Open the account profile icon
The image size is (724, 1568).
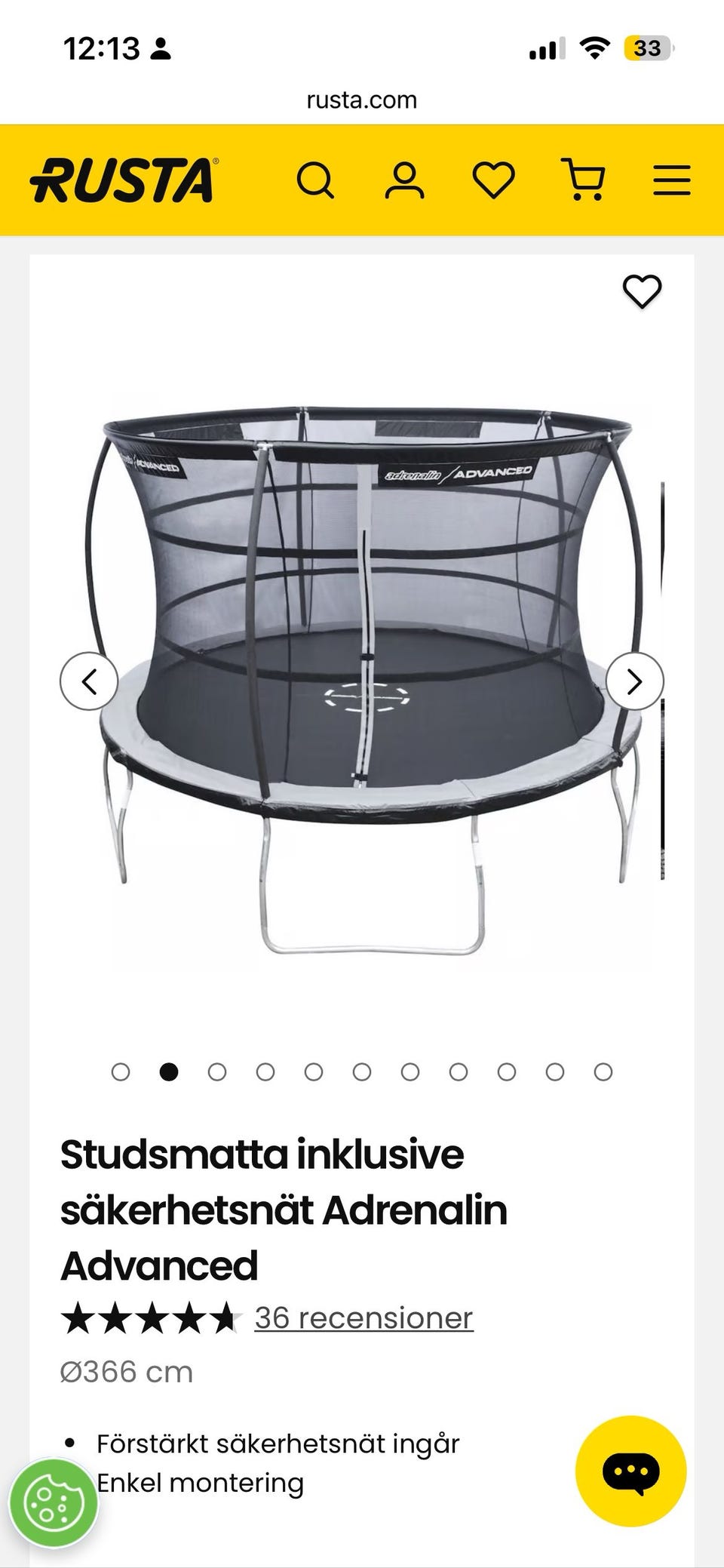(404, 181)
